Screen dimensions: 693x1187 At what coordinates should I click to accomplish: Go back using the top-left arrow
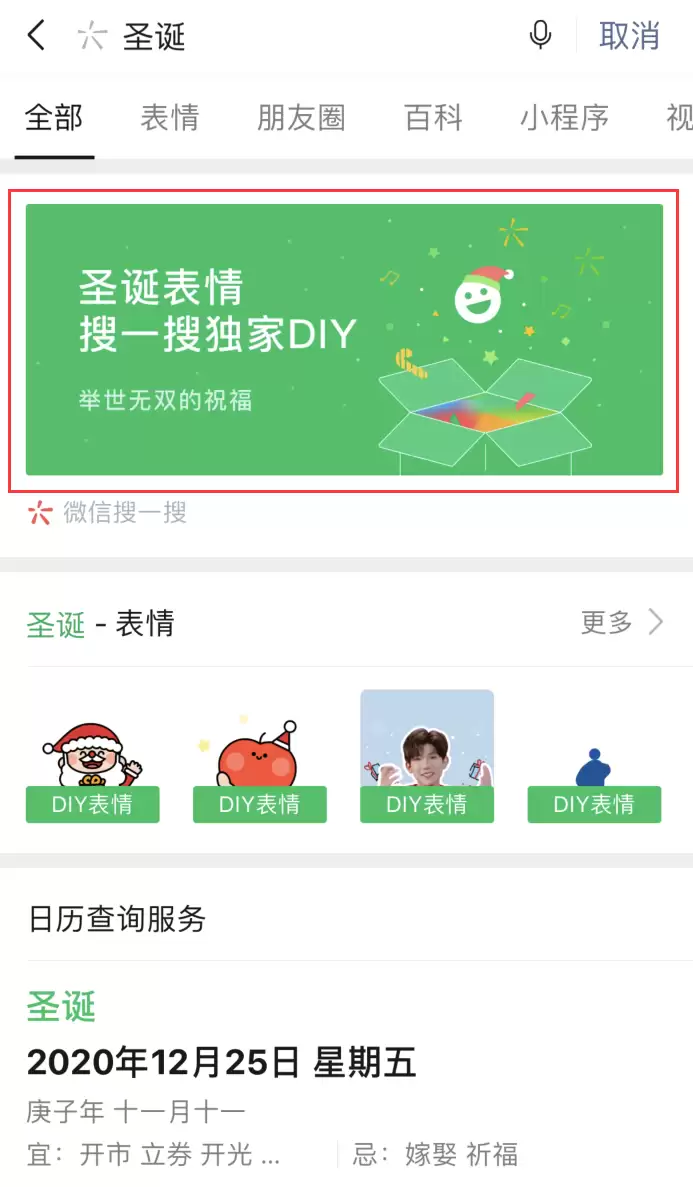[x=36, y=36]
